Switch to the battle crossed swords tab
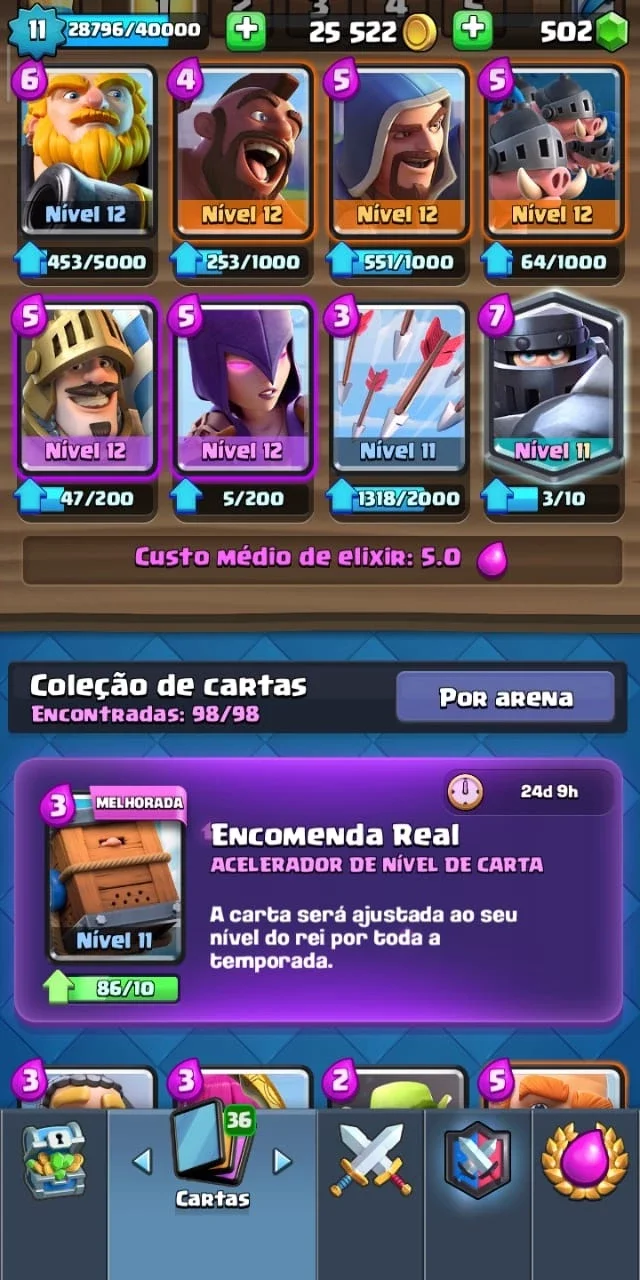Screen dimensions: 640x1280 [371, 1160]
